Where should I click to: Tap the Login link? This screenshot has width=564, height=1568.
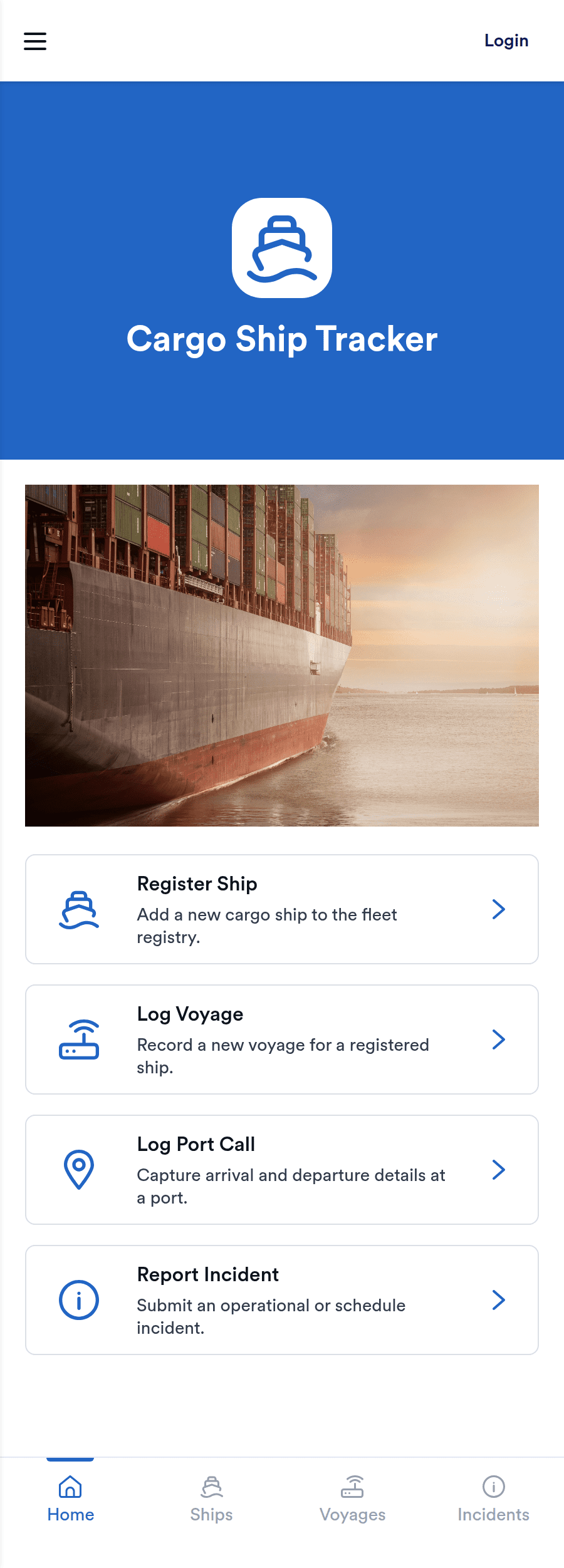click(x=506, y=41)
